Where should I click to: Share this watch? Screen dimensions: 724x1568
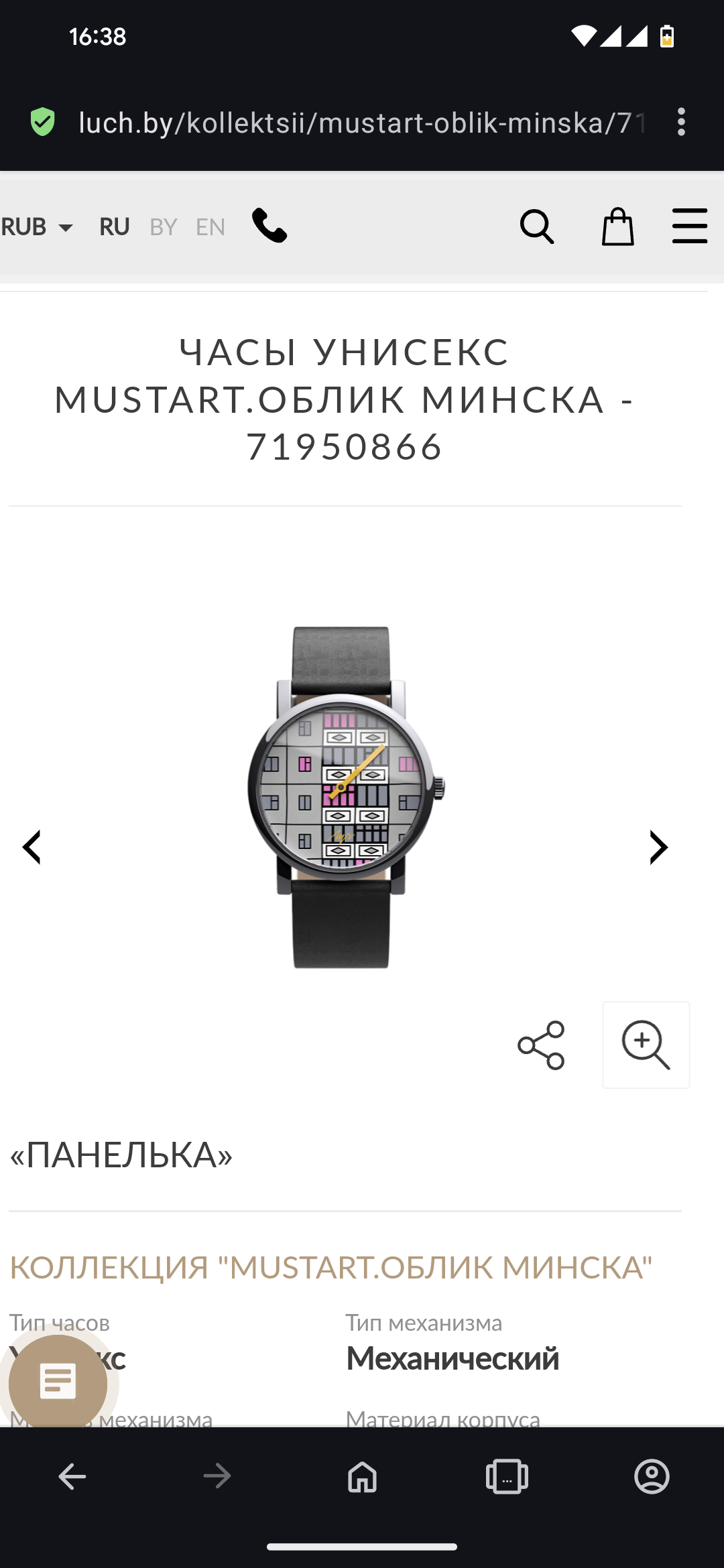tap(541, 1045)
